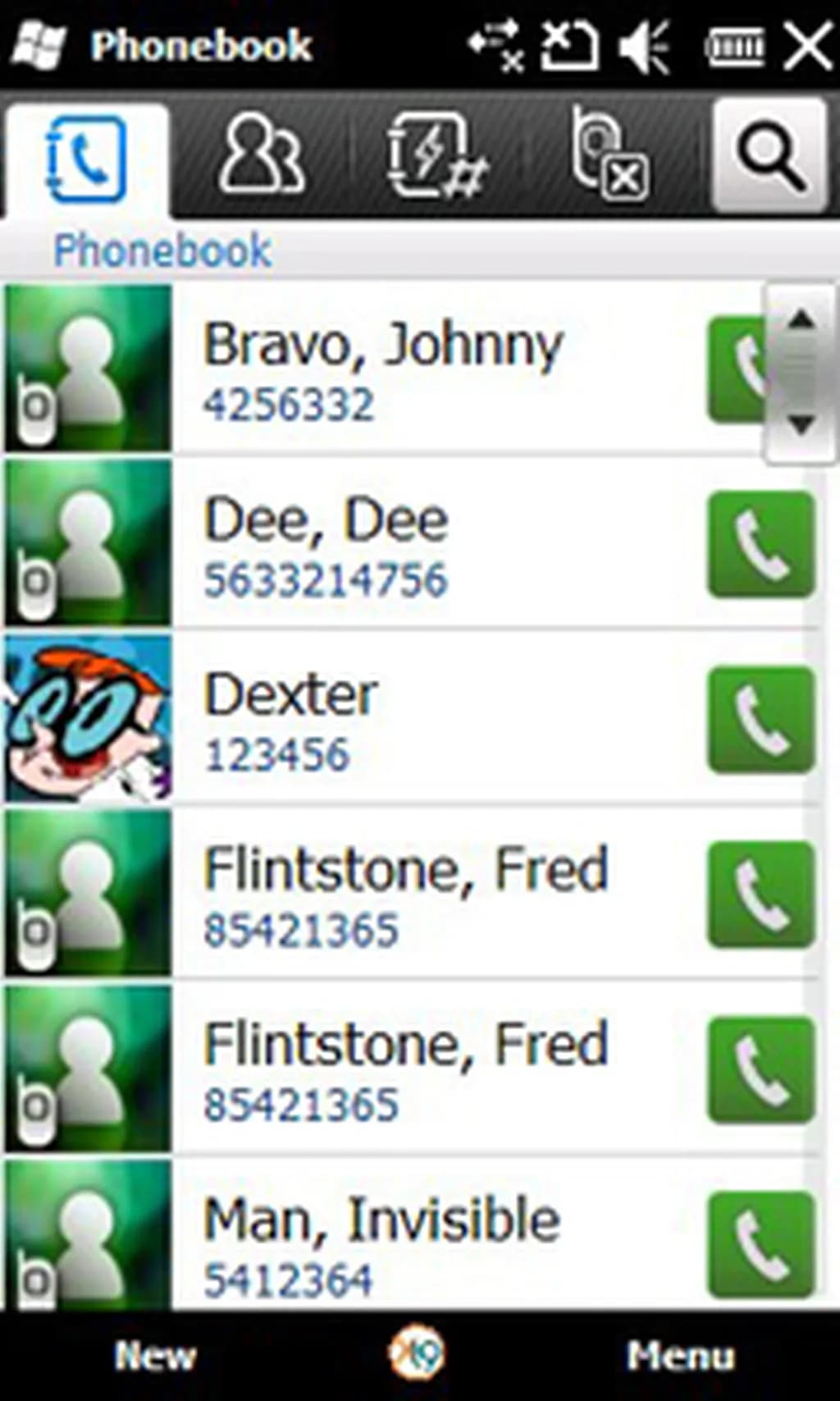
Task: Call Dexter with the green phone button
Action: (761, 720)
